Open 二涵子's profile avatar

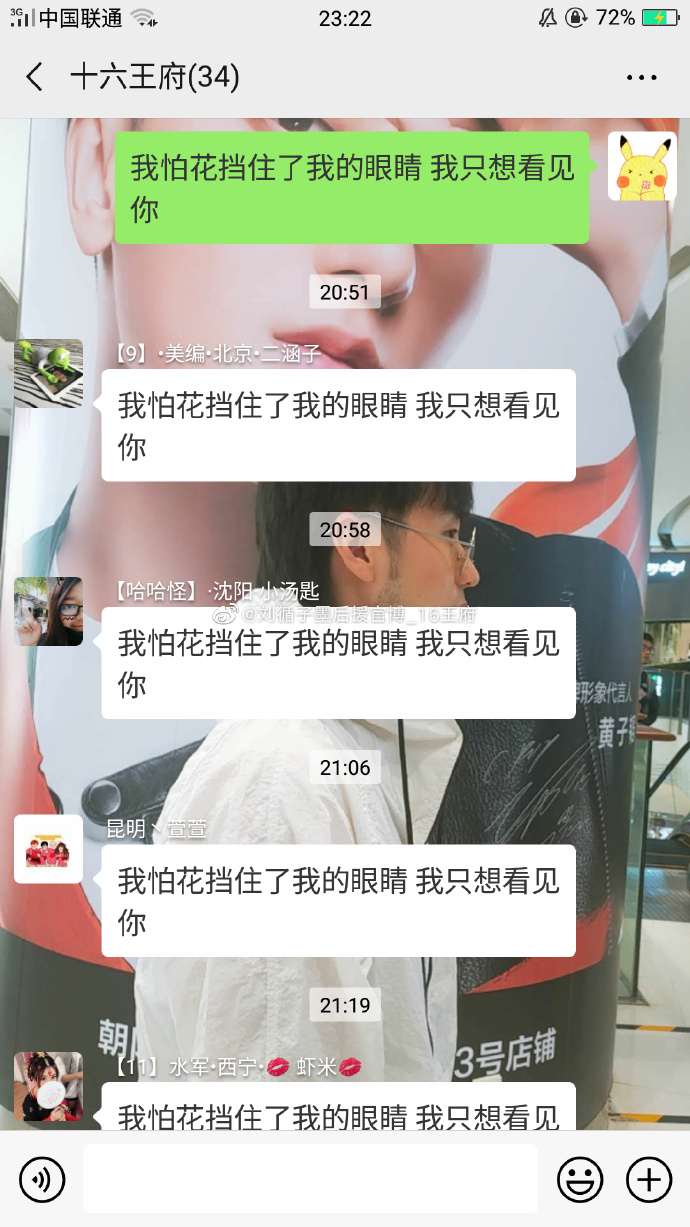tap(48, 373)
